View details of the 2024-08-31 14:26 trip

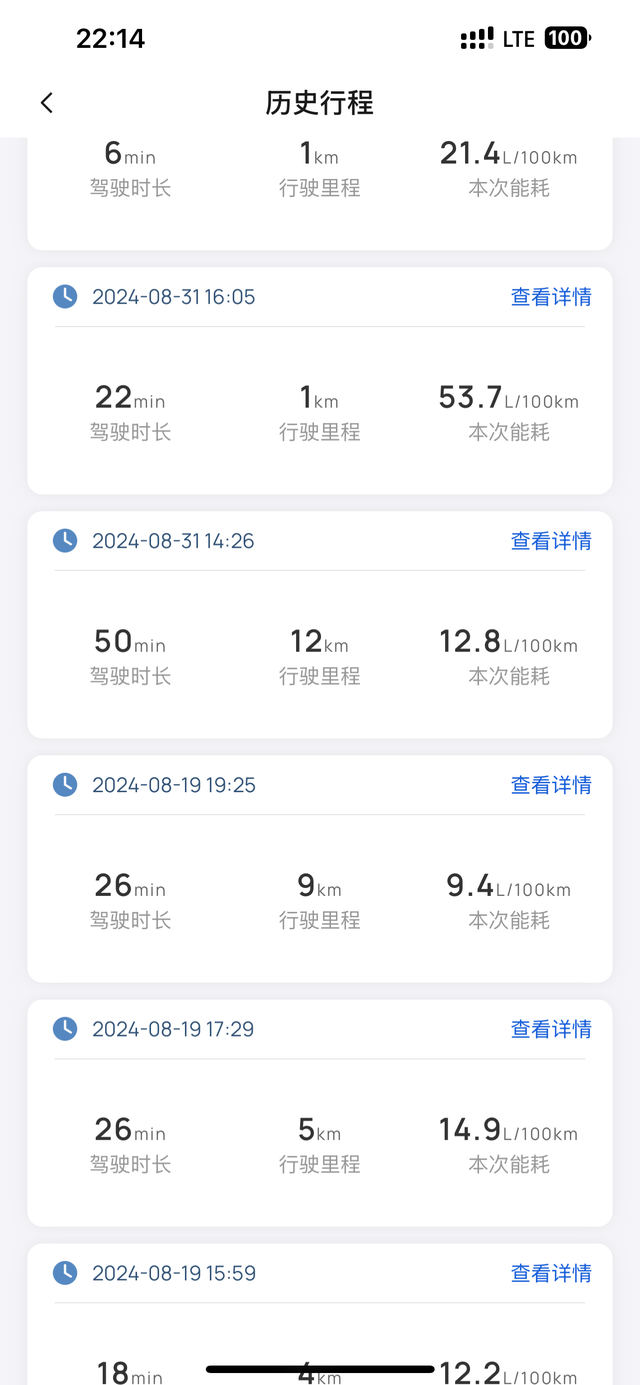[551, 541]
